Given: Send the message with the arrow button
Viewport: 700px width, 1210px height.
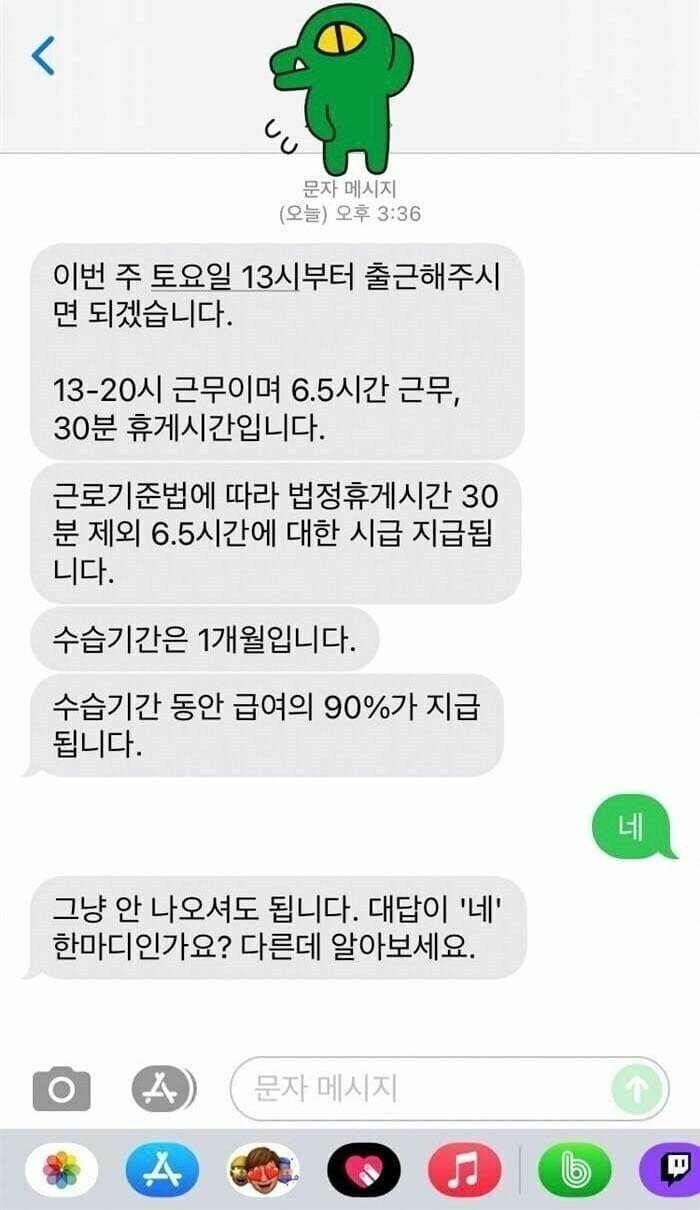Looking at the screenshot, I should click(x=637, y=1088).
